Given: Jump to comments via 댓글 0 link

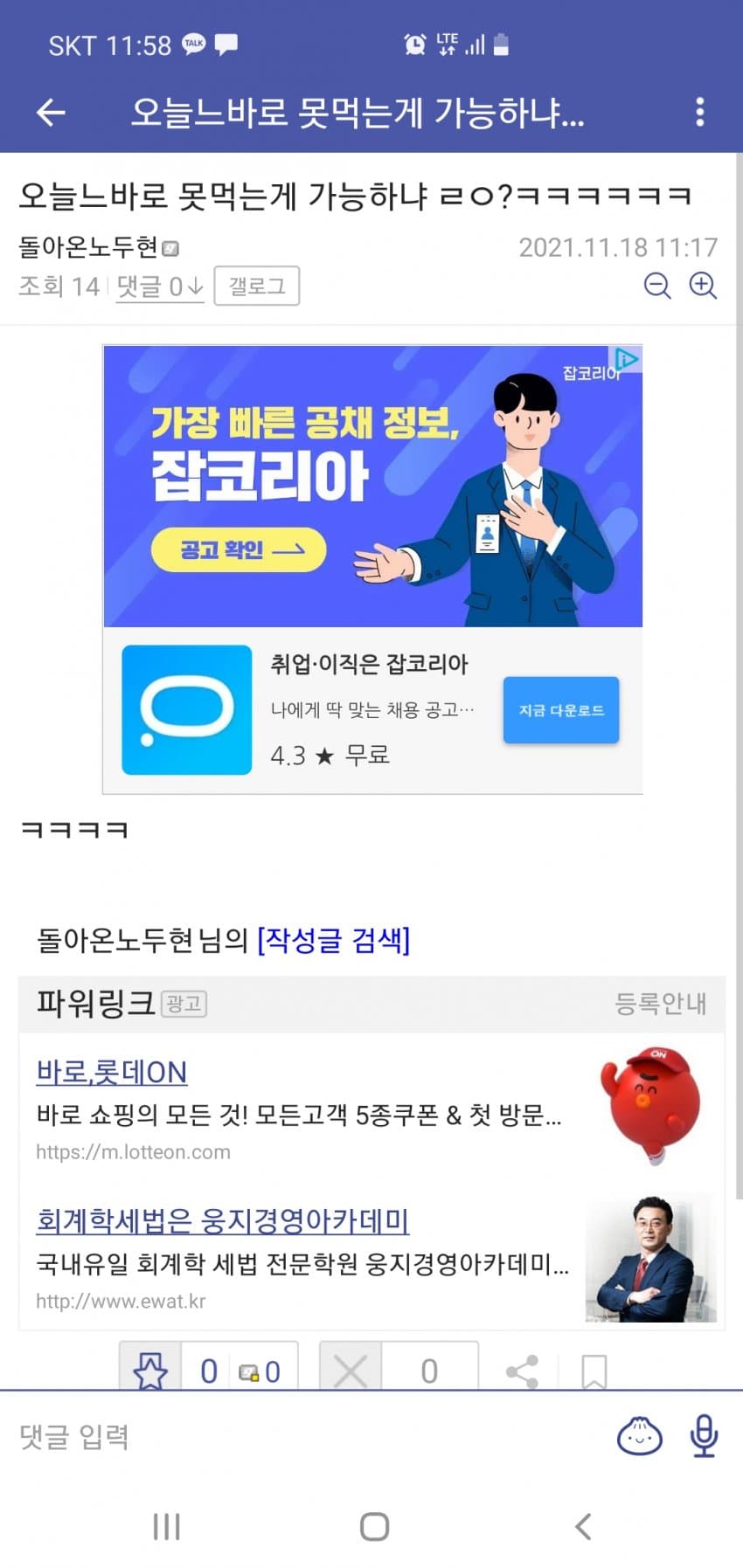Looking at the screenshot, I should point(159,287).
